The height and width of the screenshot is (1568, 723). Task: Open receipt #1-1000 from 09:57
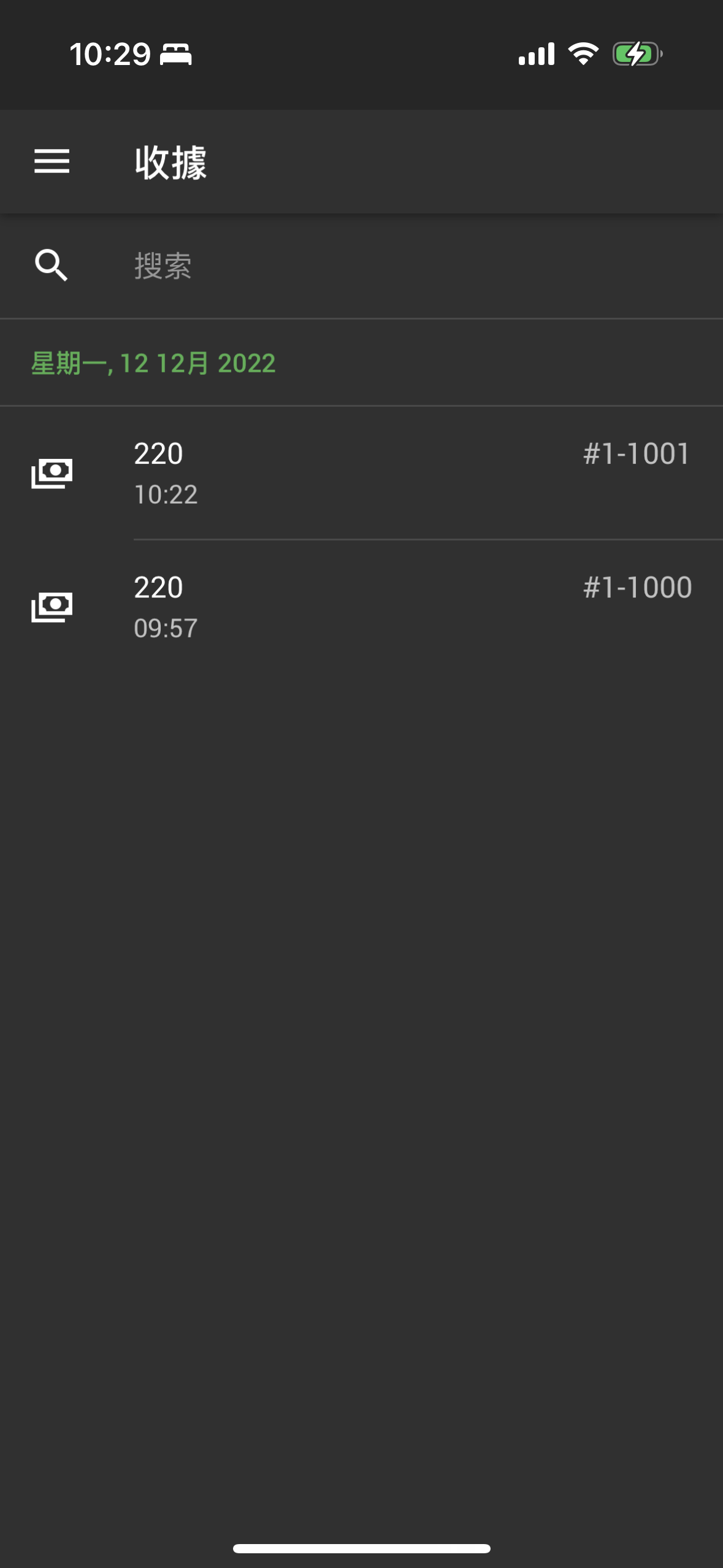pyautogui.click(x=361, y=607)
